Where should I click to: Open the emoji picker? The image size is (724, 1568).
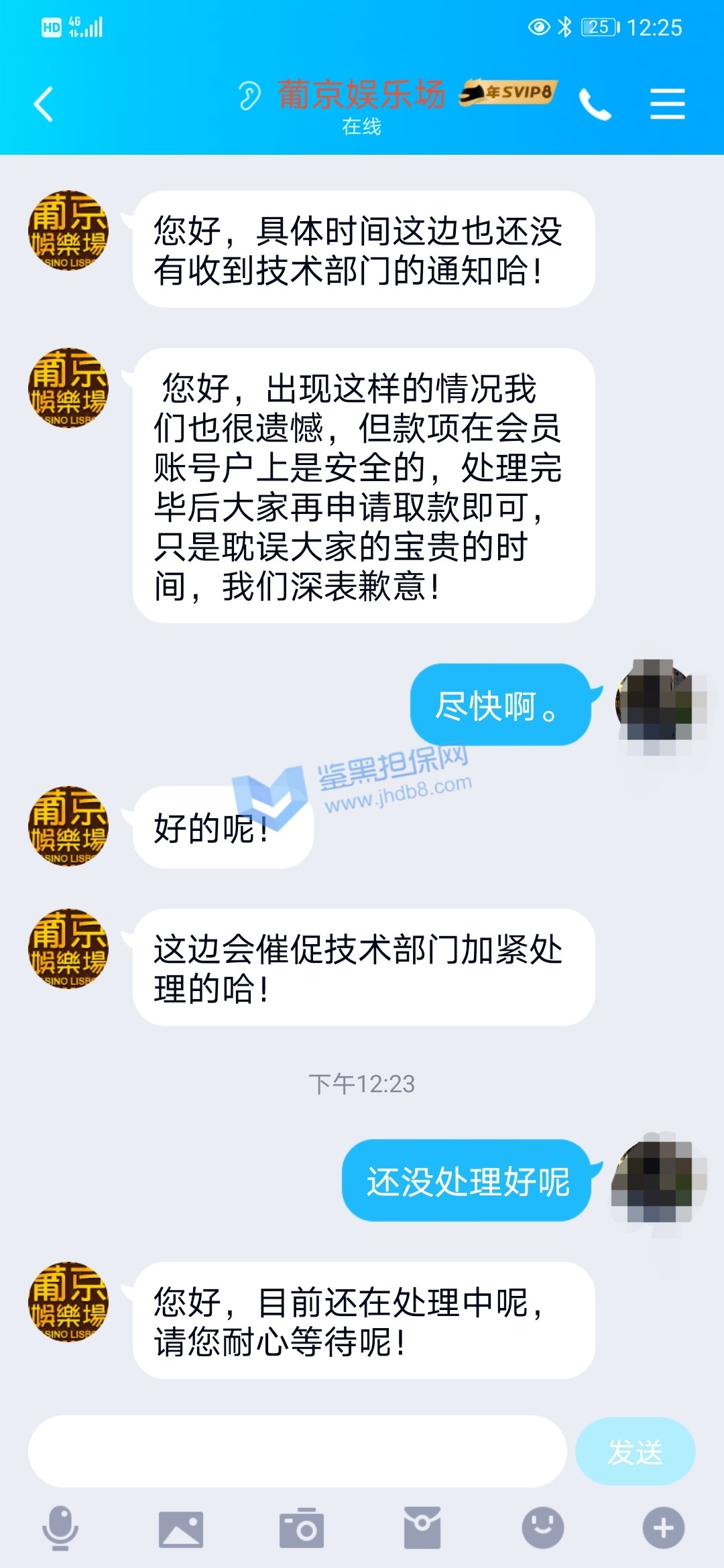pyautogui.click(x=542, y=1528)
